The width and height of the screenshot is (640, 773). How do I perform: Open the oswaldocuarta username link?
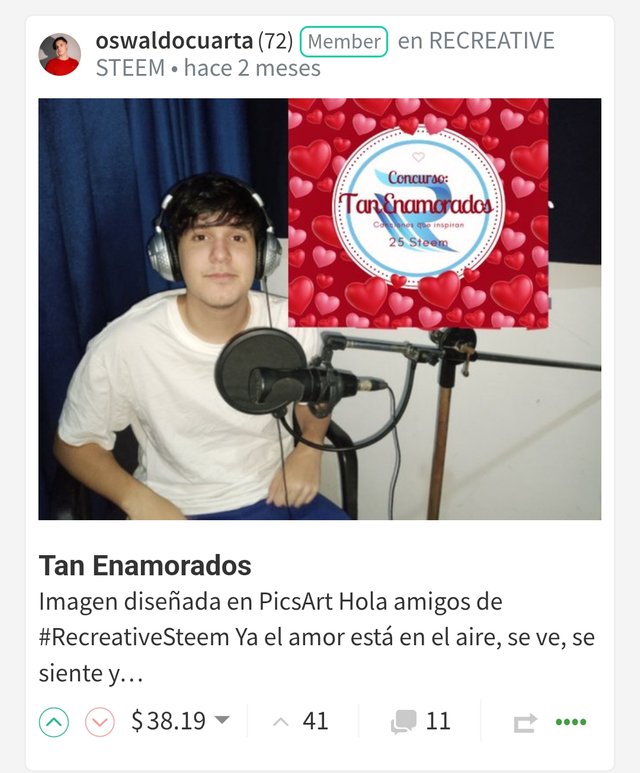coord(174,41)
